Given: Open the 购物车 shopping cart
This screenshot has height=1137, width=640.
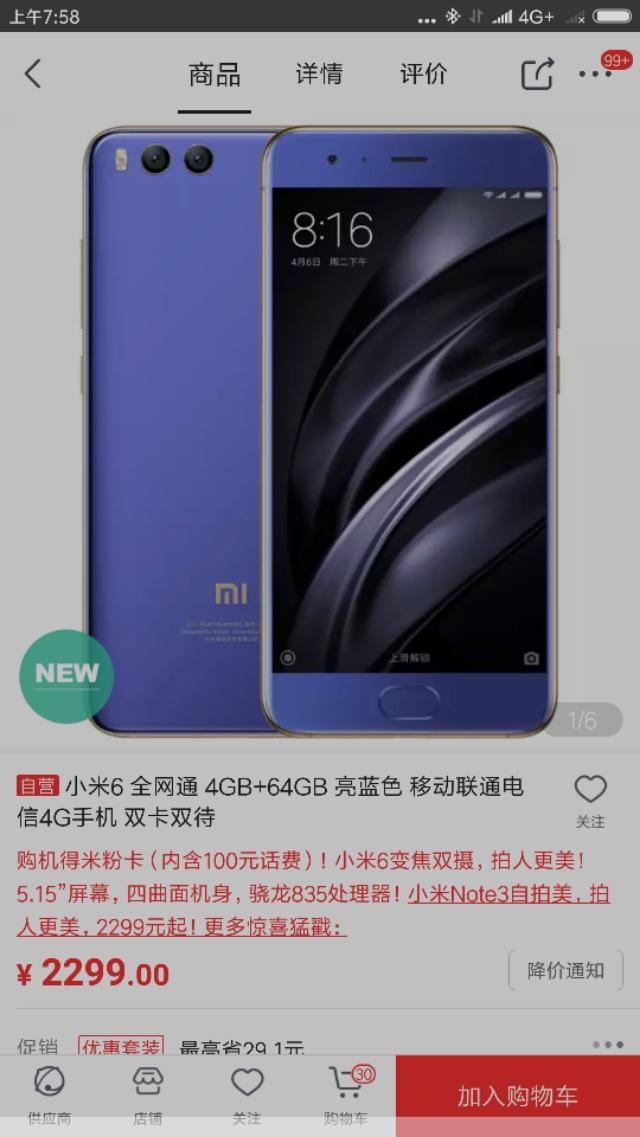Looking at the screenshot, I should 346,1096.
